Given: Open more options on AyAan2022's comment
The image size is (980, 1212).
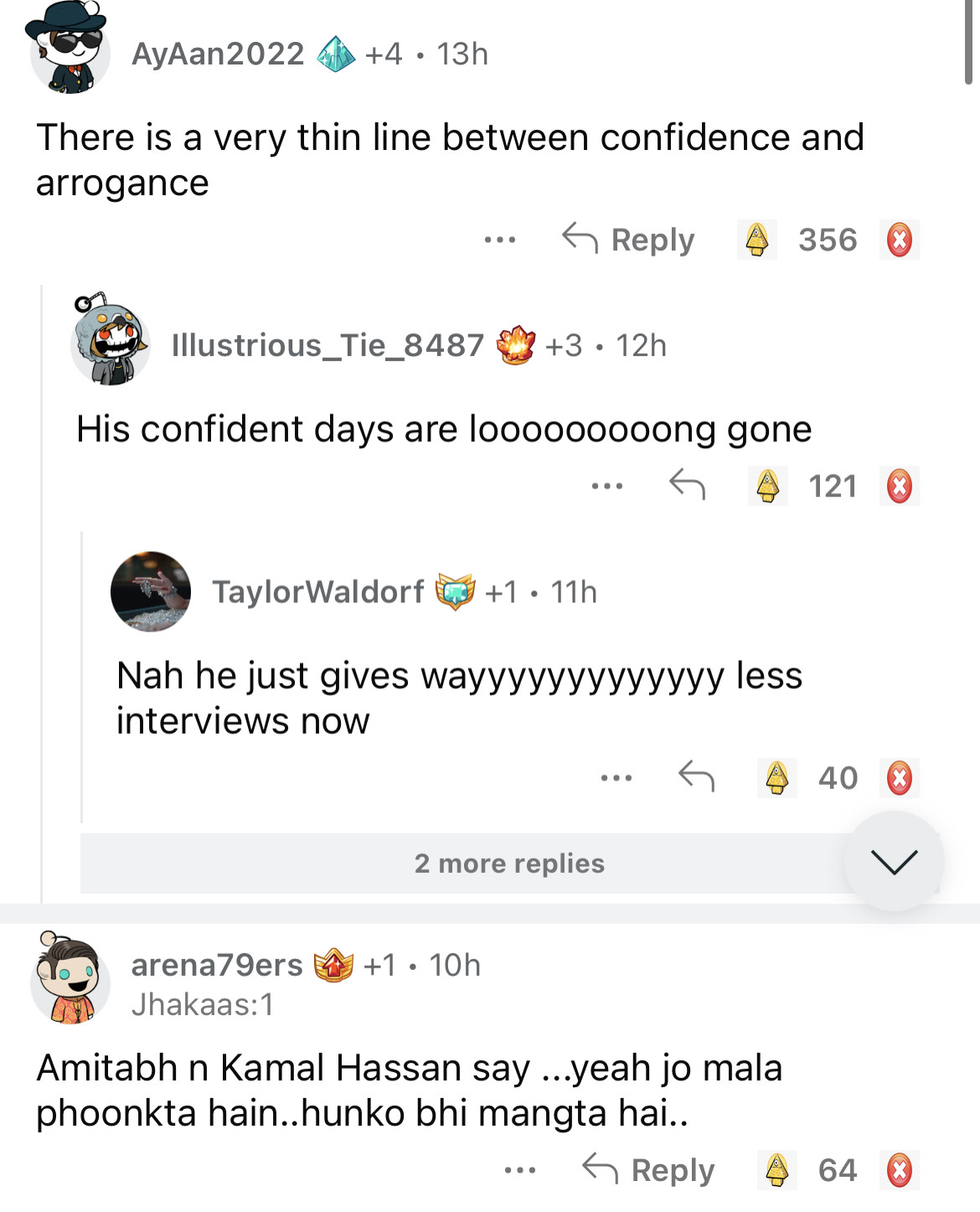Looking at the screenshot, I should (500, 240).
